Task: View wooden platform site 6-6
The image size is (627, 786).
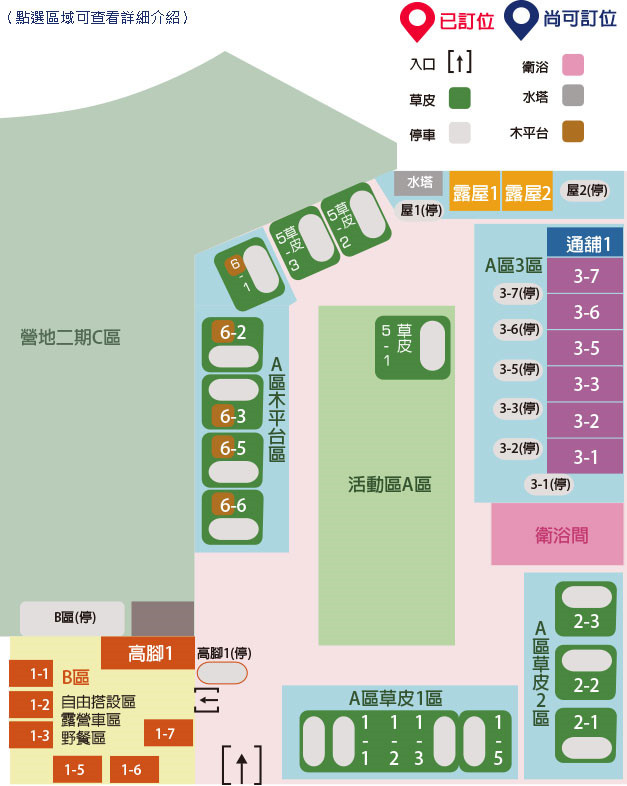Action: (233, 517)
